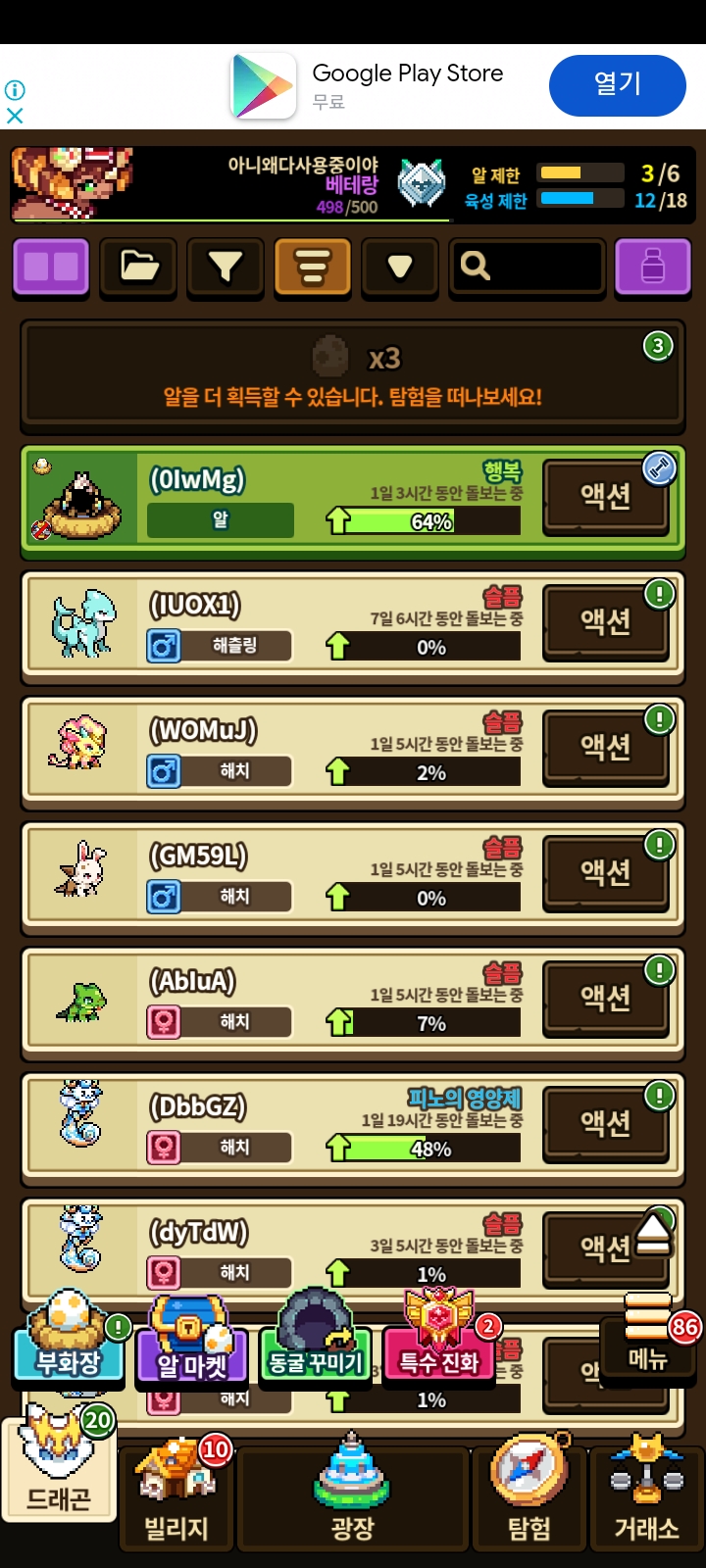Tap 액션 for dragon (IUOX1)
Screen dimensions: 706x1568
click(x=605, y=621)
